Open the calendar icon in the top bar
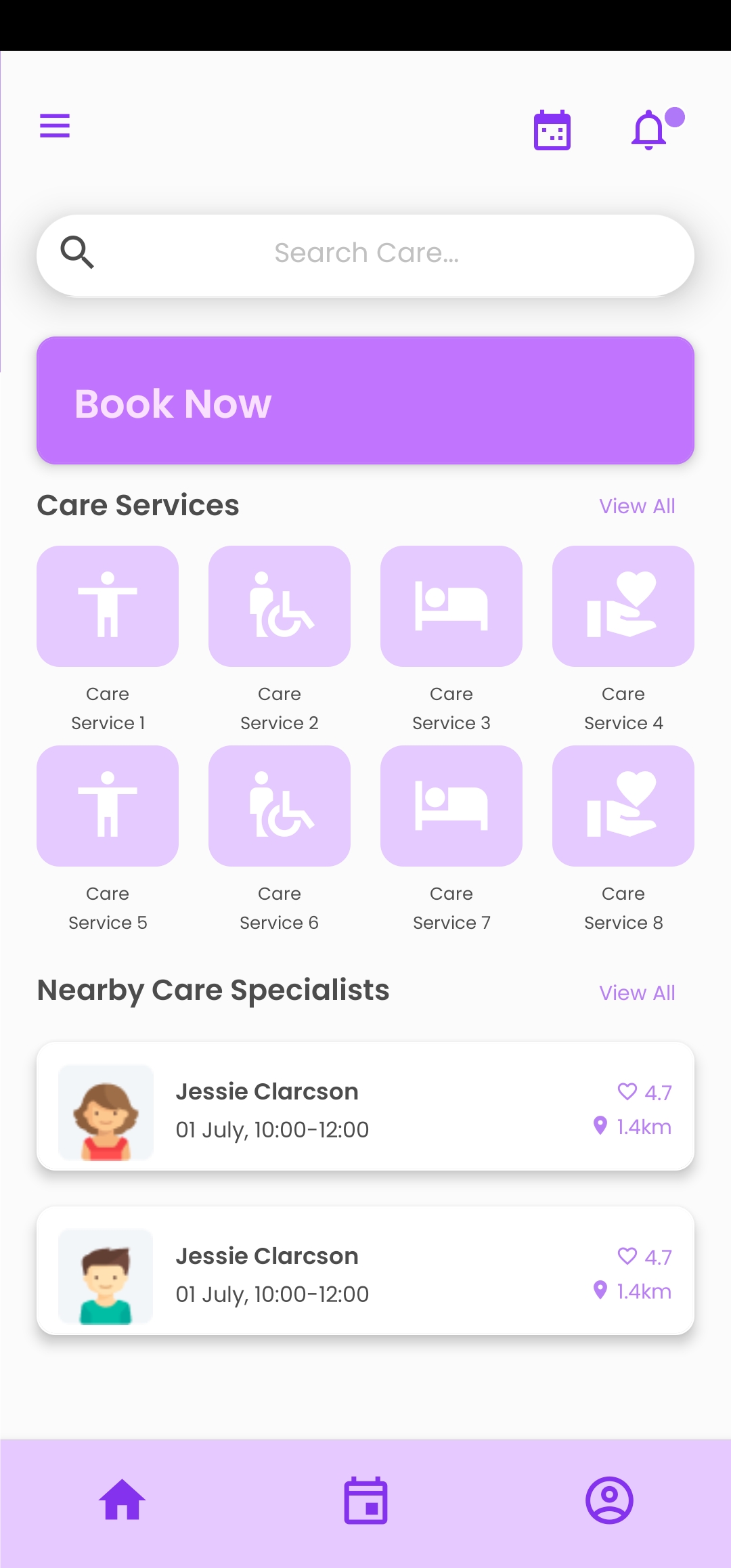This screenshot has height=1568, width=731. (552, 130)
